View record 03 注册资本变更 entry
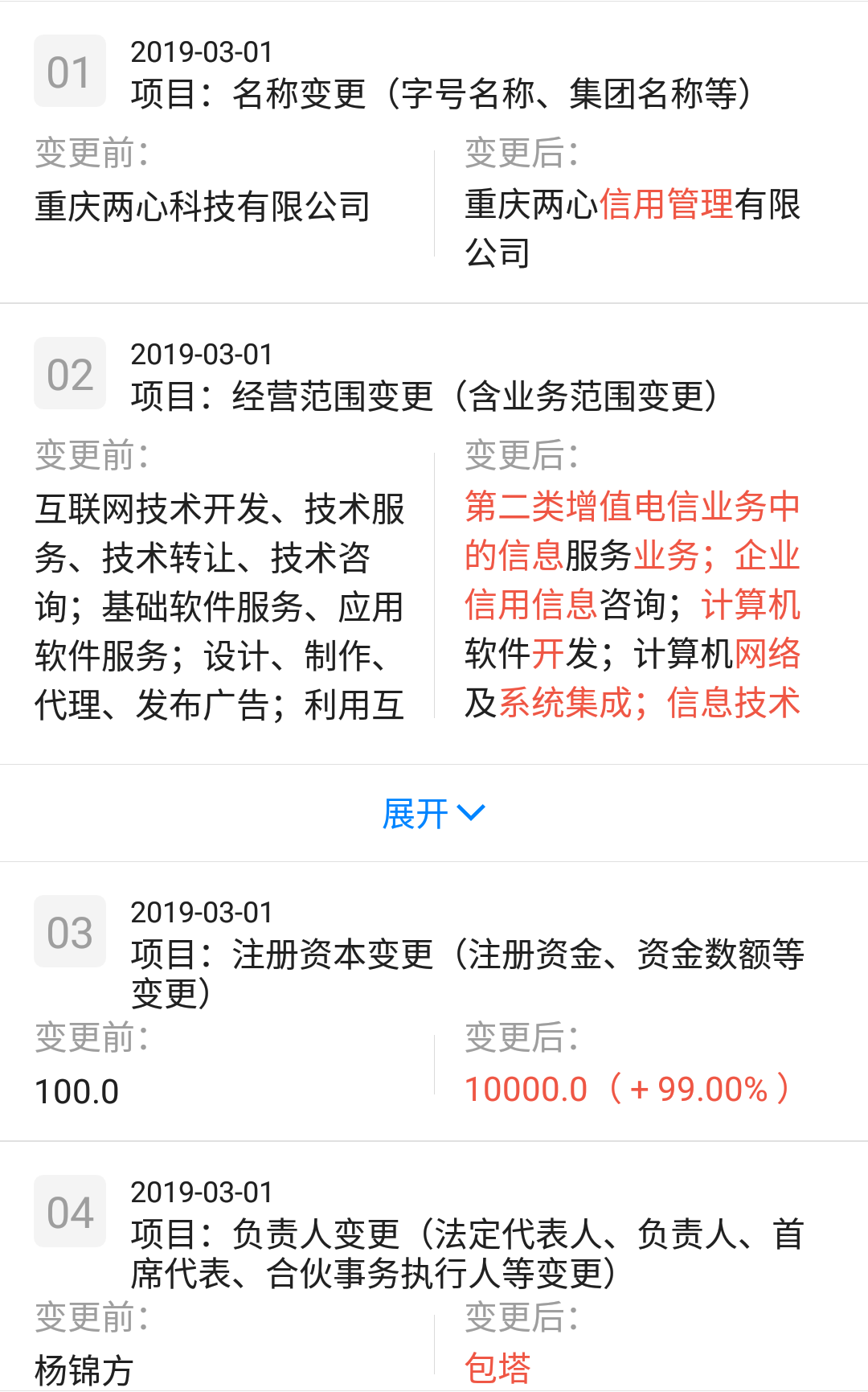Screen dimensions: 868x1392 [466, 957]
